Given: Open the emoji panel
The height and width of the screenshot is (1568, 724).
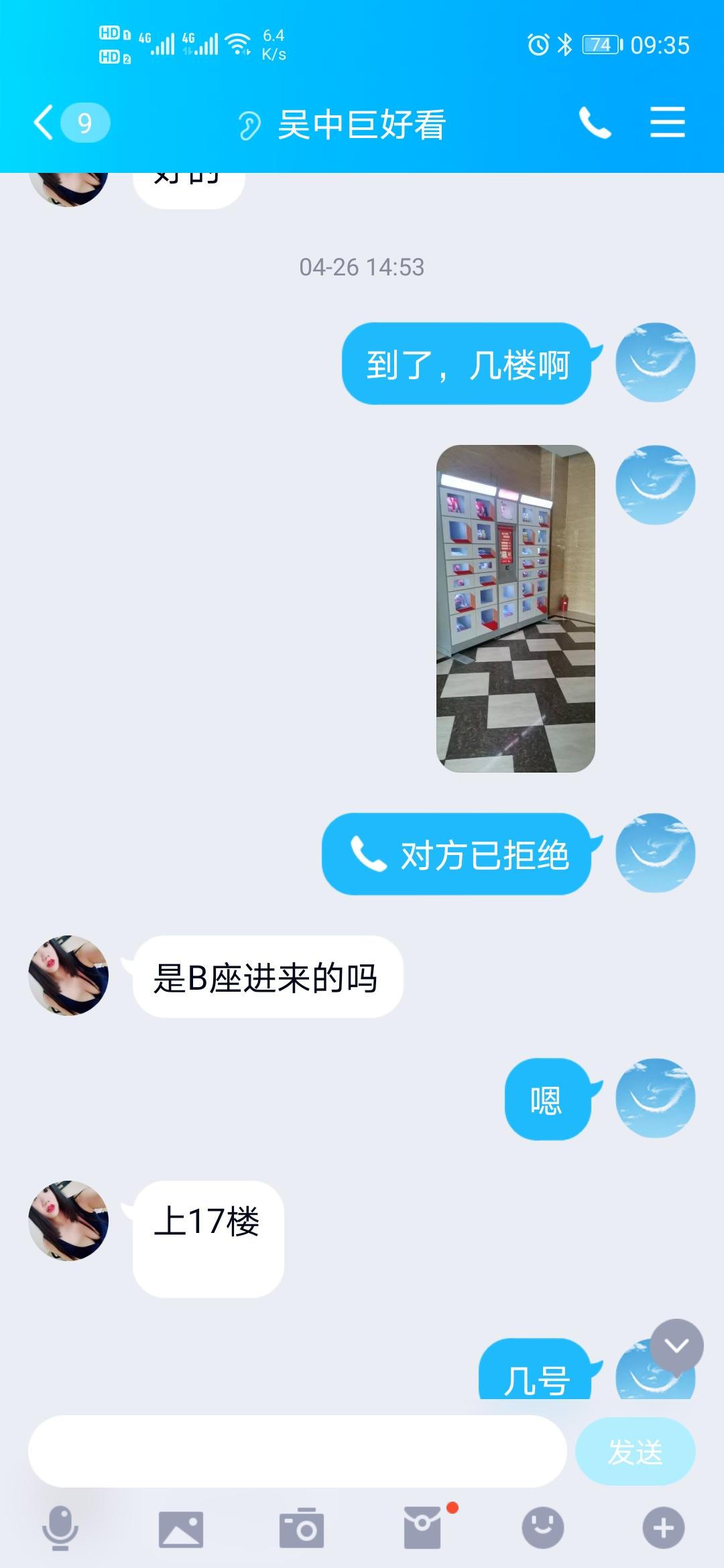Looking at the screenshot, I should [x=543, y=1528].
